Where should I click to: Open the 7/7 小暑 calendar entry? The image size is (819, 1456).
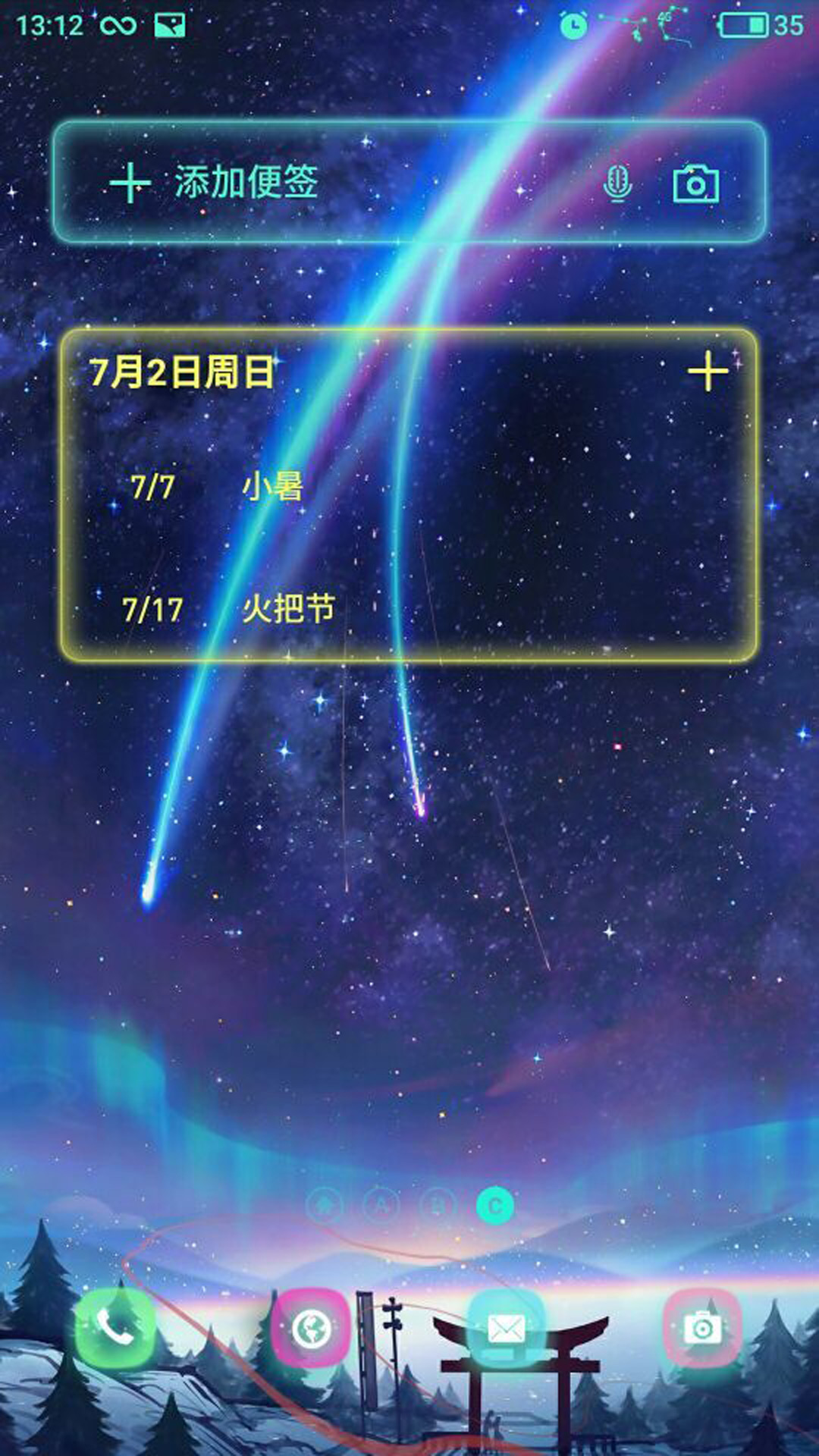pos(273,486)
